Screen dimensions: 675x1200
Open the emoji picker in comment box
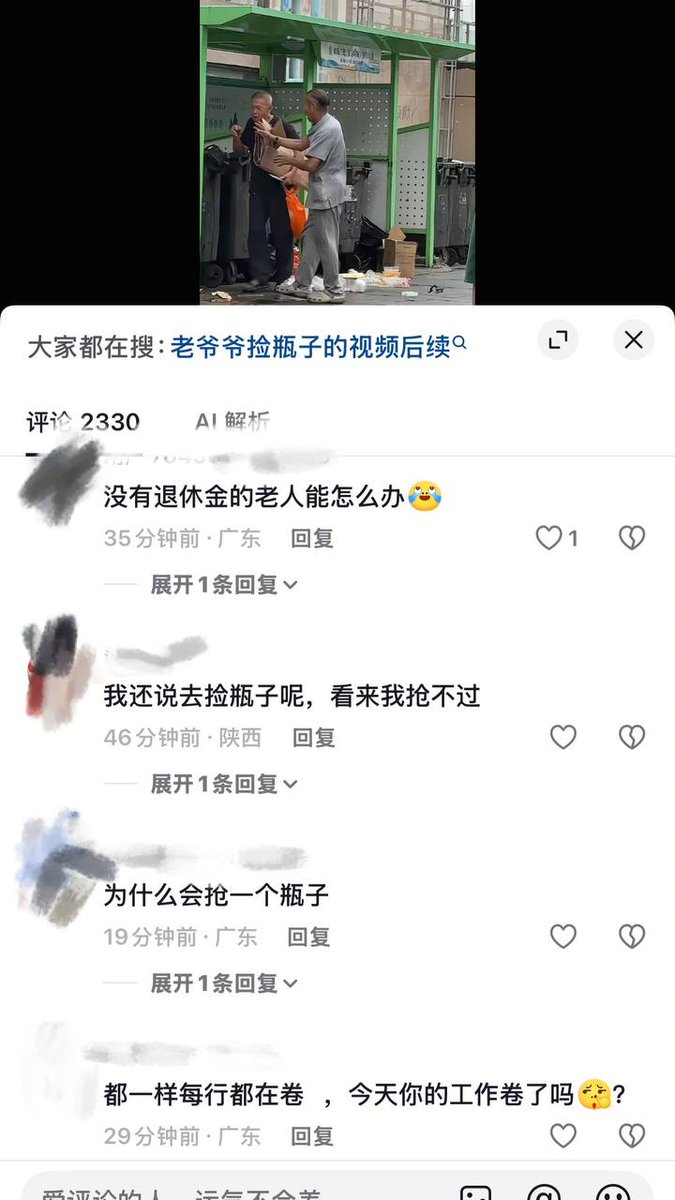pos(612,1192)
